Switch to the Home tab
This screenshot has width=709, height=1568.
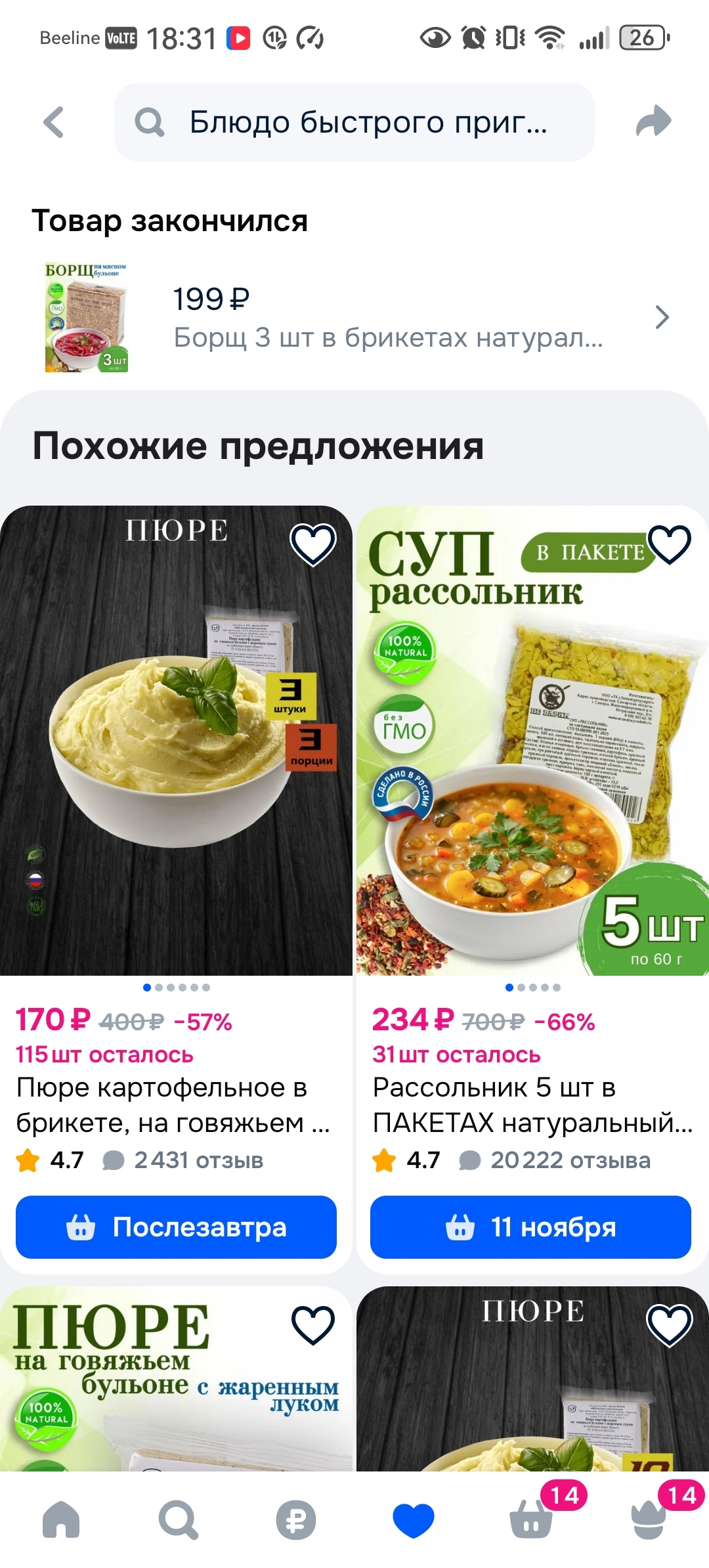pos(60,1519)
